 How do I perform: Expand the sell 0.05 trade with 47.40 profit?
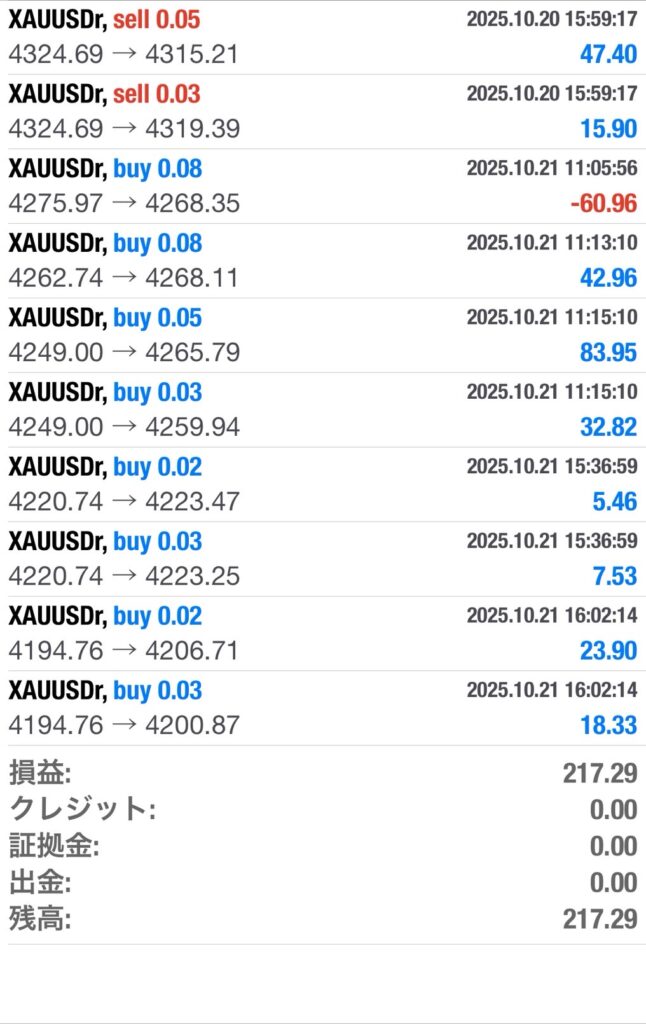[322, 36]
